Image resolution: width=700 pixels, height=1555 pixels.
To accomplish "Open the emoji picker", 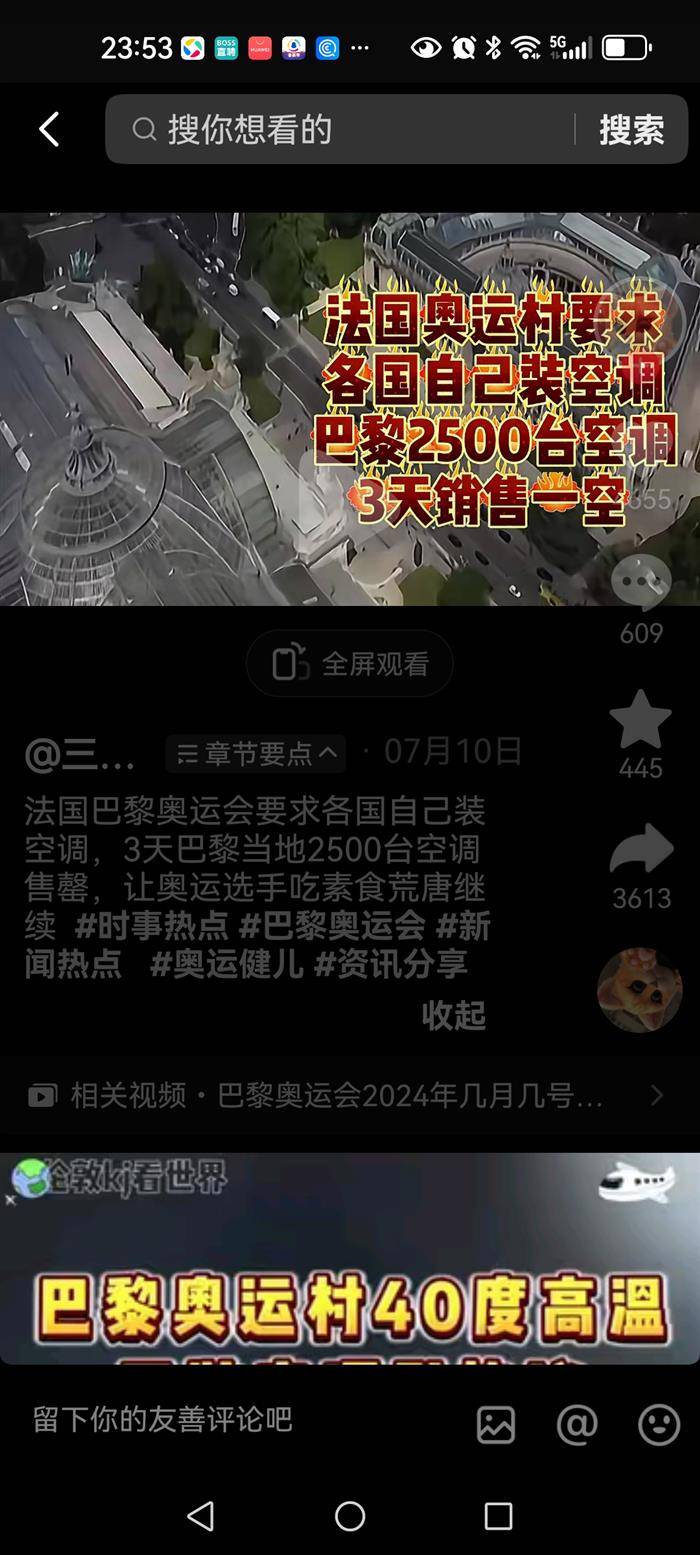I will point(659,1424).
